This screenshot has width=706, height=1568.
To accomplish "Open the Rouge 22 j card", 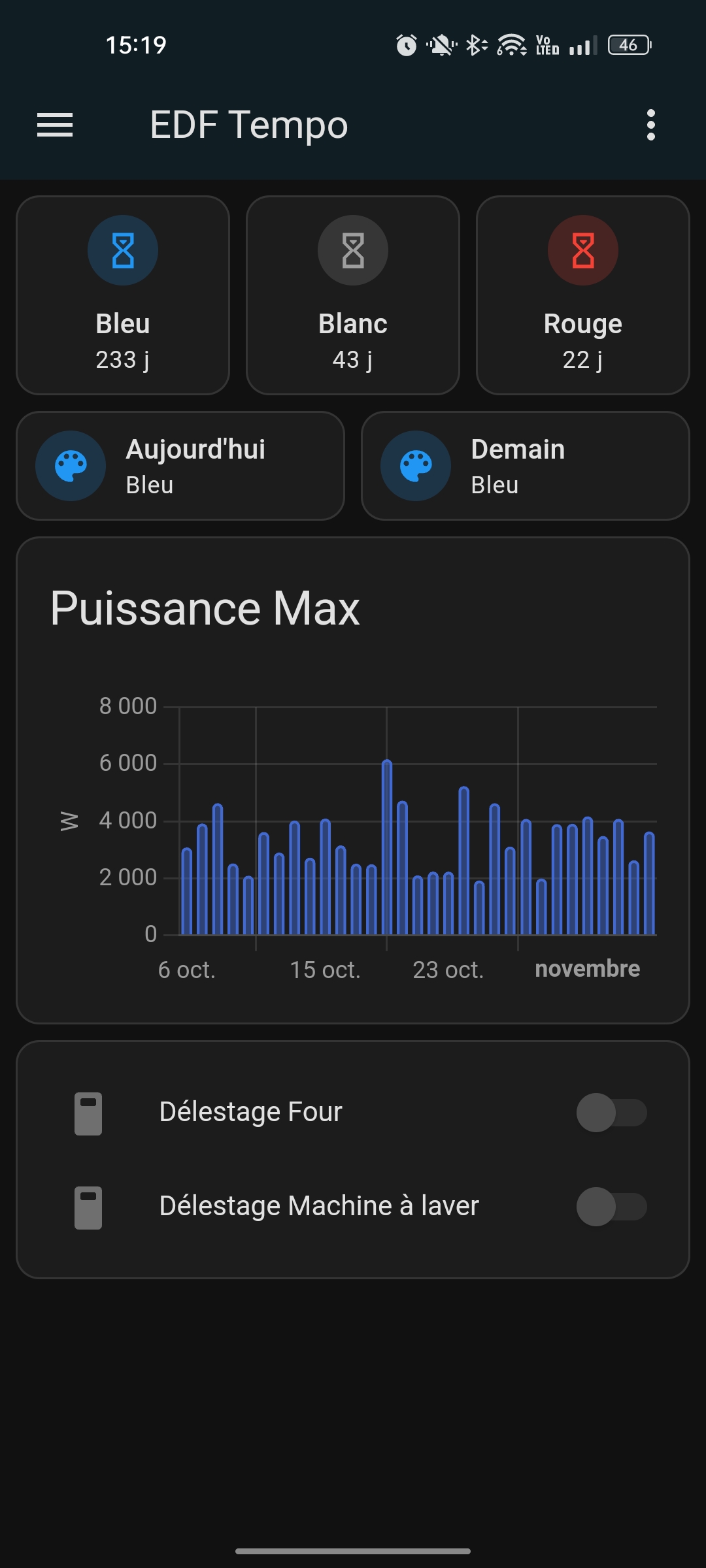I will point(583,295).
